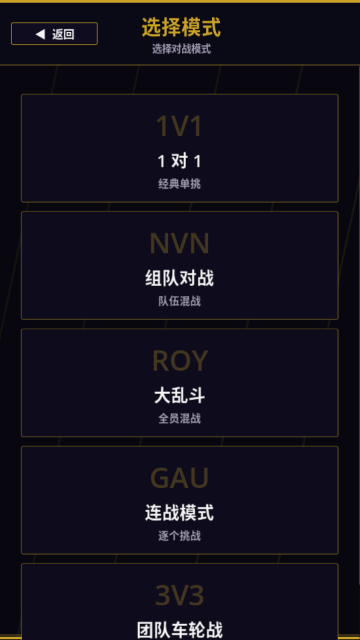Viewport: 360px width, 640px height.
Task: Select the 3V3 团队车轮战 mode
Action: tap(180, 601)
